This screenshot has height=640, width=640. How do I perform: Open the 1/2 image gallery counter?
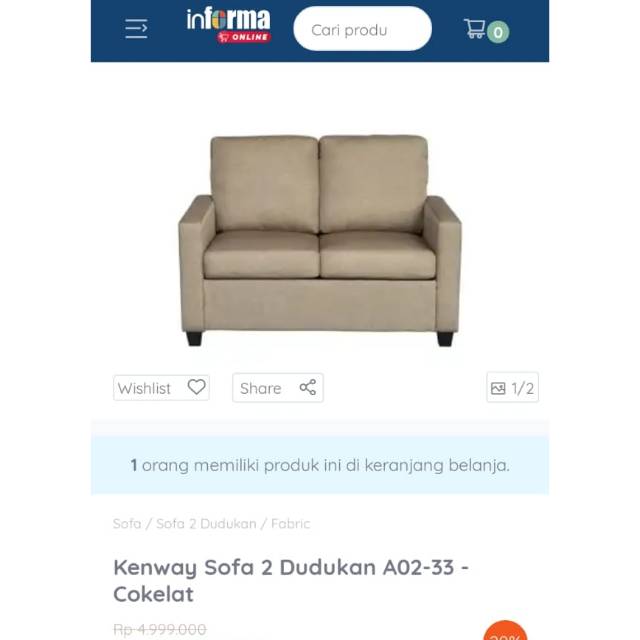(512, 388)
